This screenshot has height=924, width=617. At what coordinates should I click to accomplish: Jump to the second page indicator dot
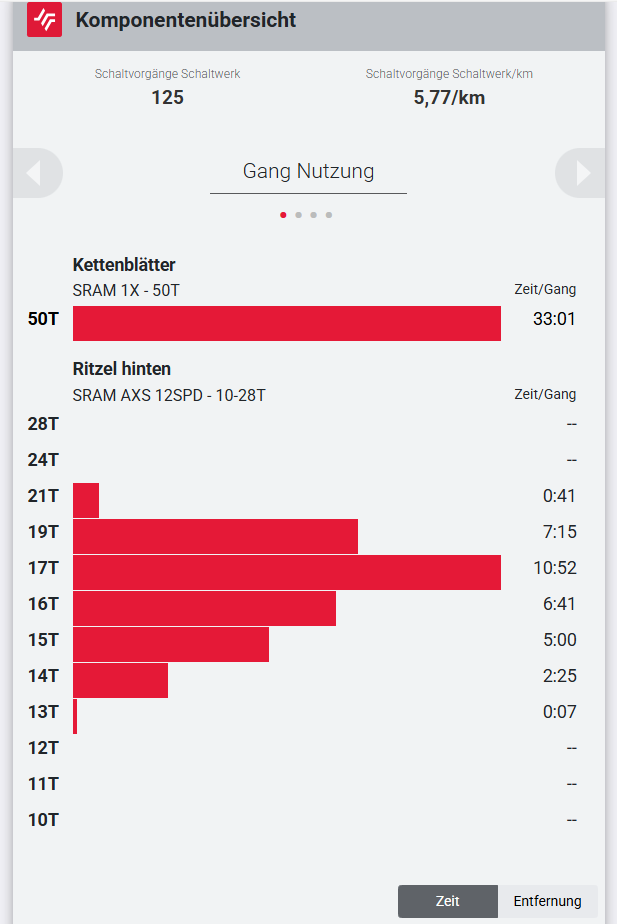click(298, 215)
